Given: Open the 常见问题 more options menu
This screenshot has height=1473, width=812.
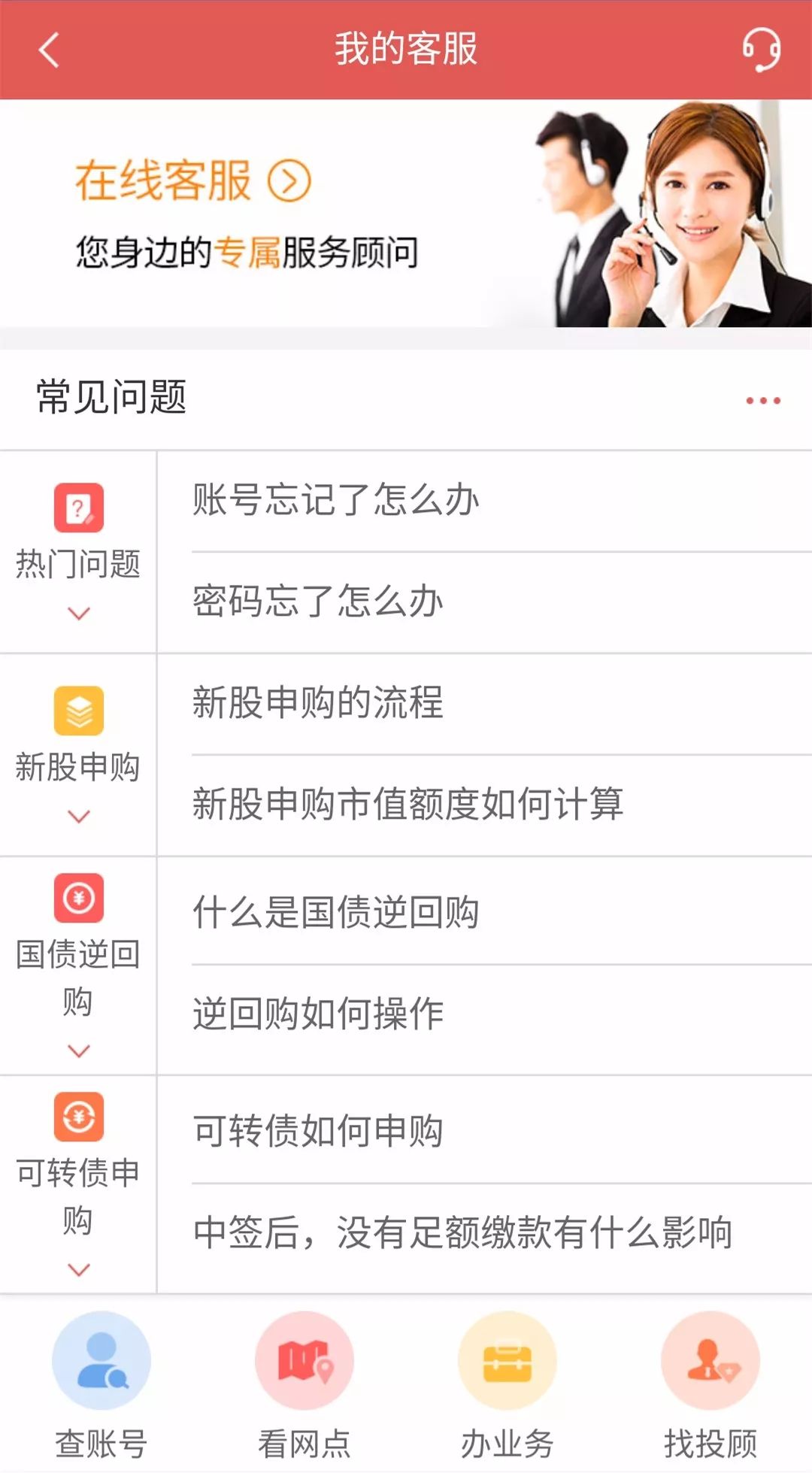Looking at the screenshot, I should [x=762, y=400].
